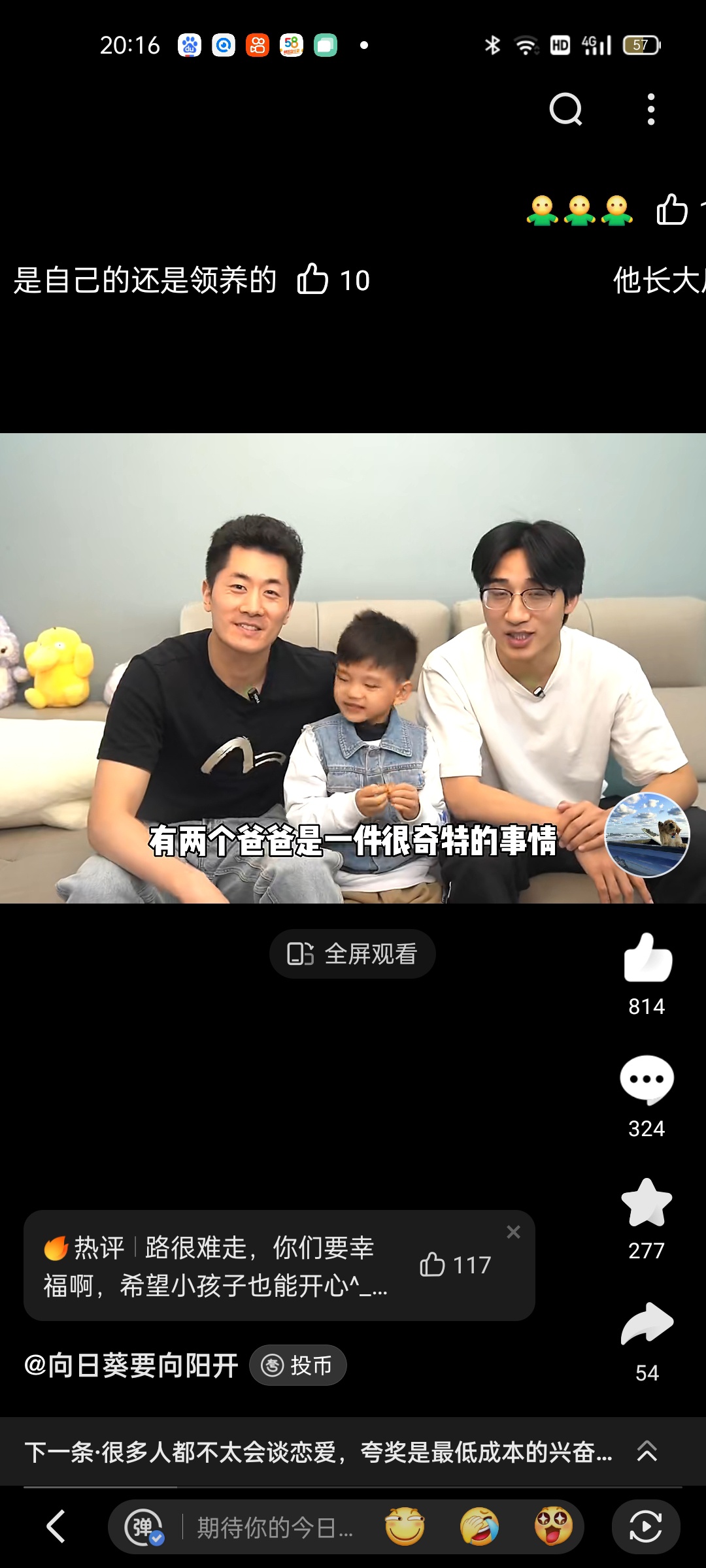Send the crying-laughing emoji reaction
Viewport: 706px width, 1568px height.
[479, 1527]
